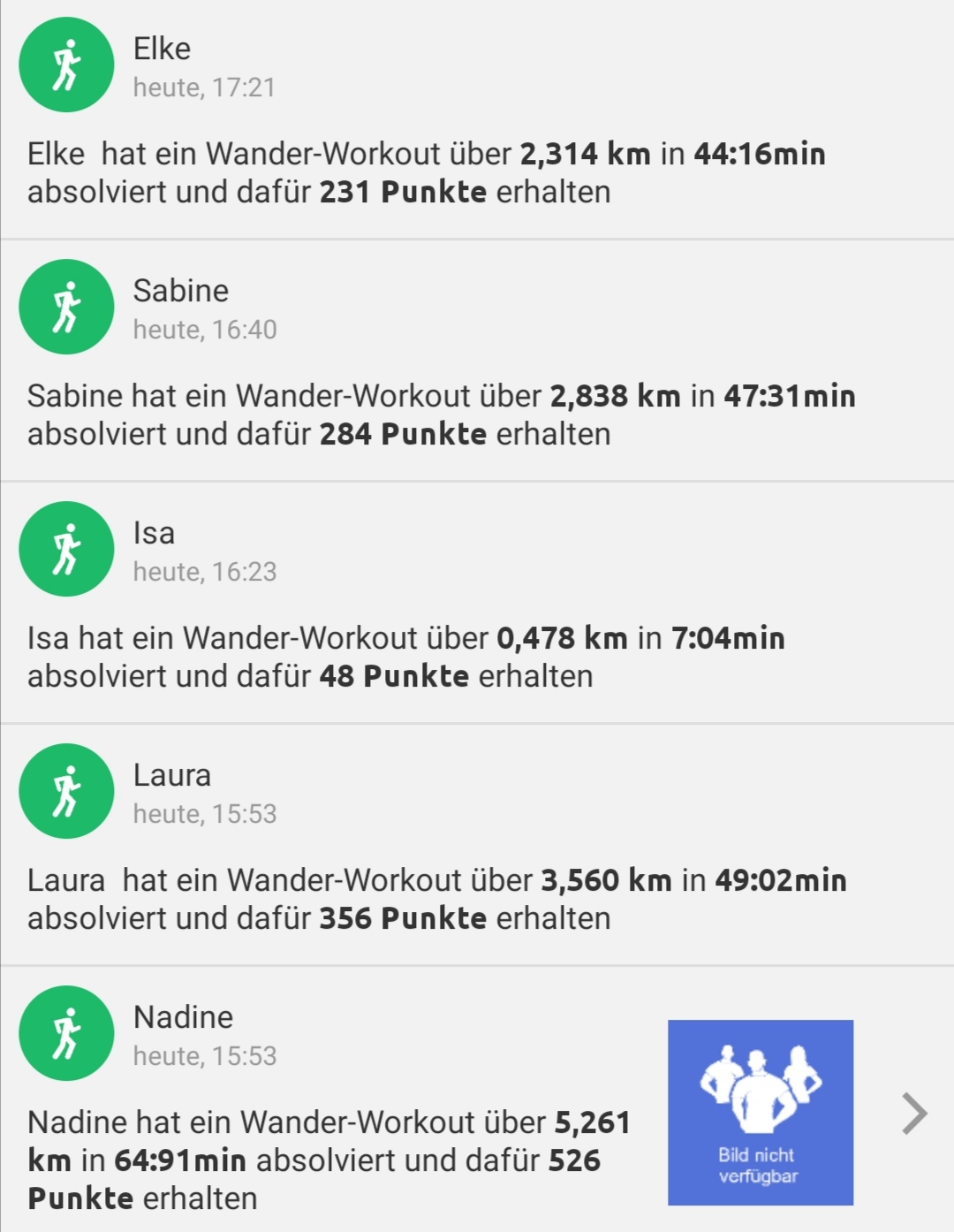Tap the hiking icon next to Isa
The image size is (954, 1232).
(x=65, y=548)
